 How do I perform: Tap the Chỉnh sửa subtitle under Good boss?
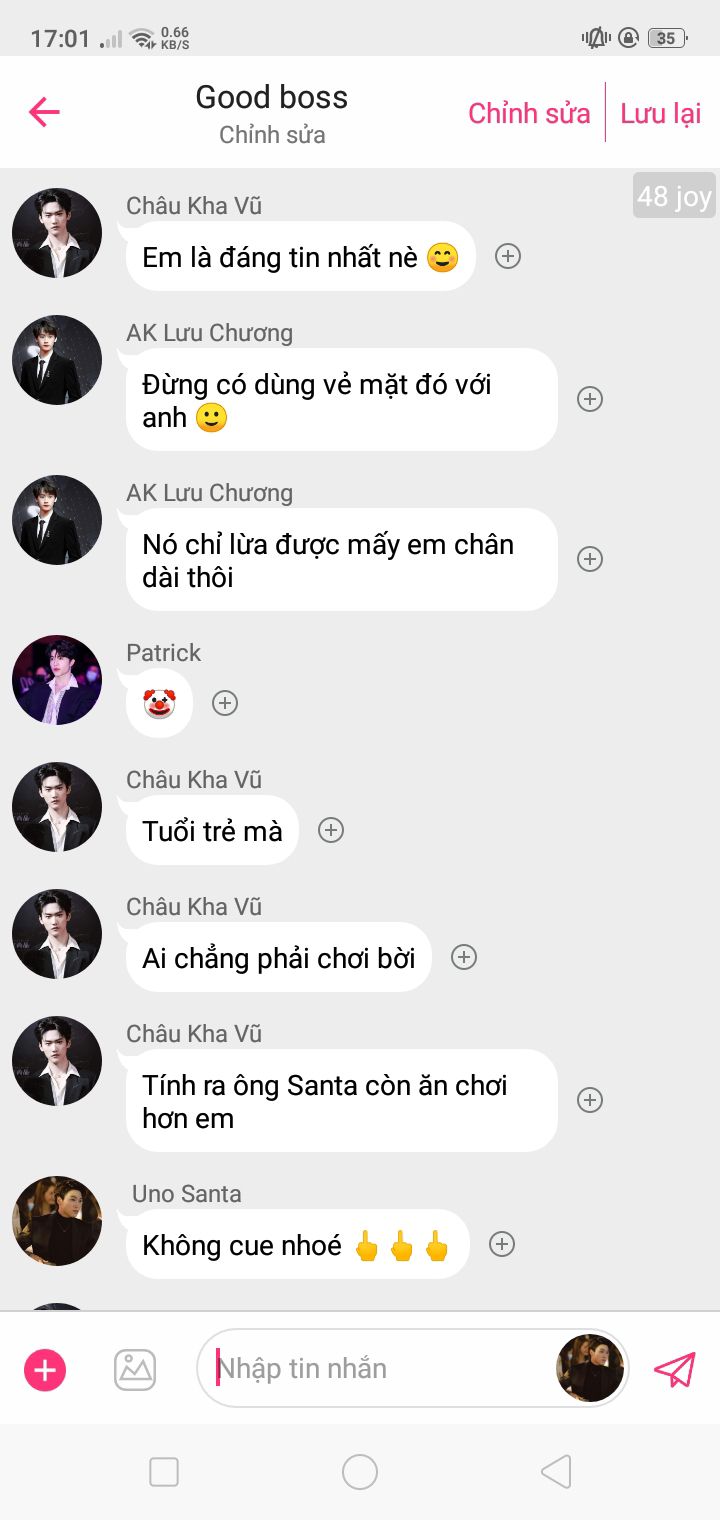(272, 135)
